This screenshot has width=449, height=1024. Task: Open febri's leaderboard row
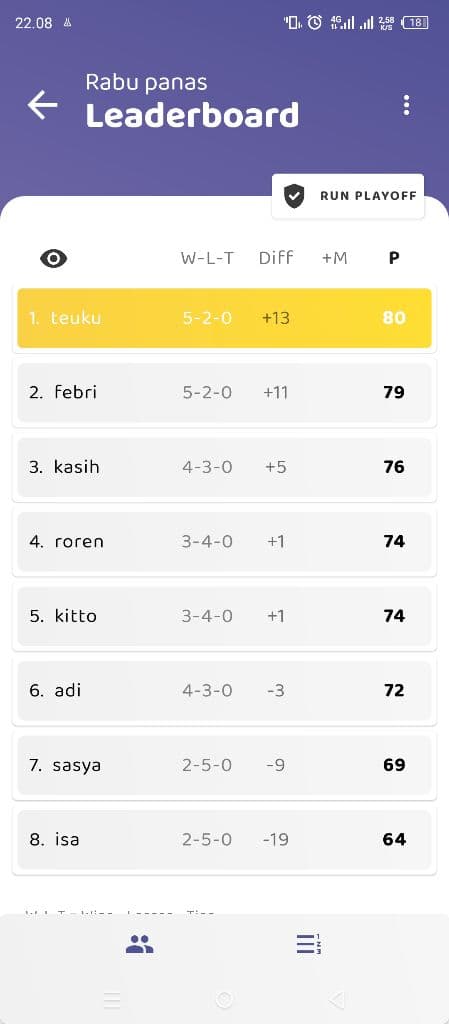224,392
